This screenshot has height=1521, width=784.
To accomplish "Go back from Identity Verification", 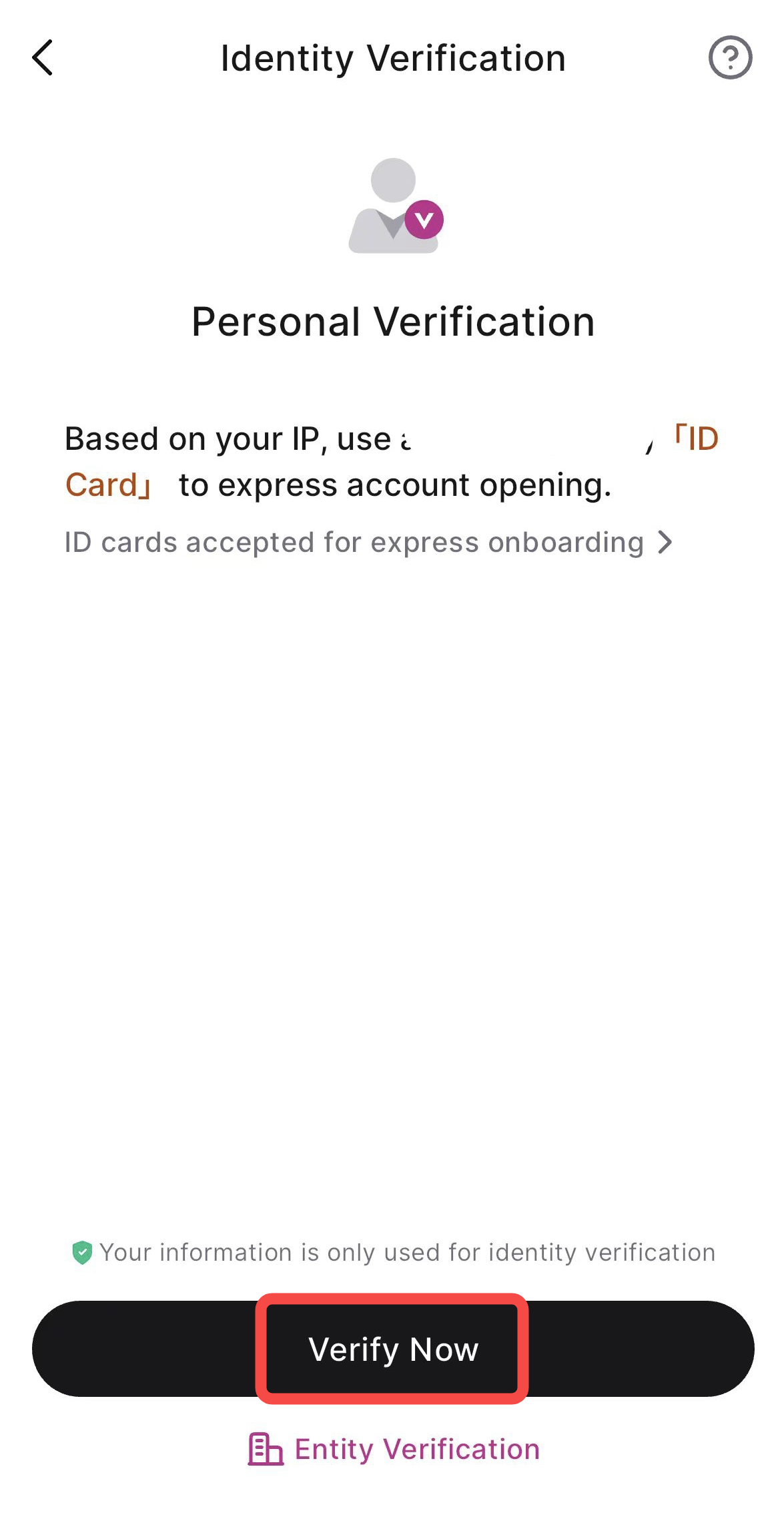I will pos(43,58).
